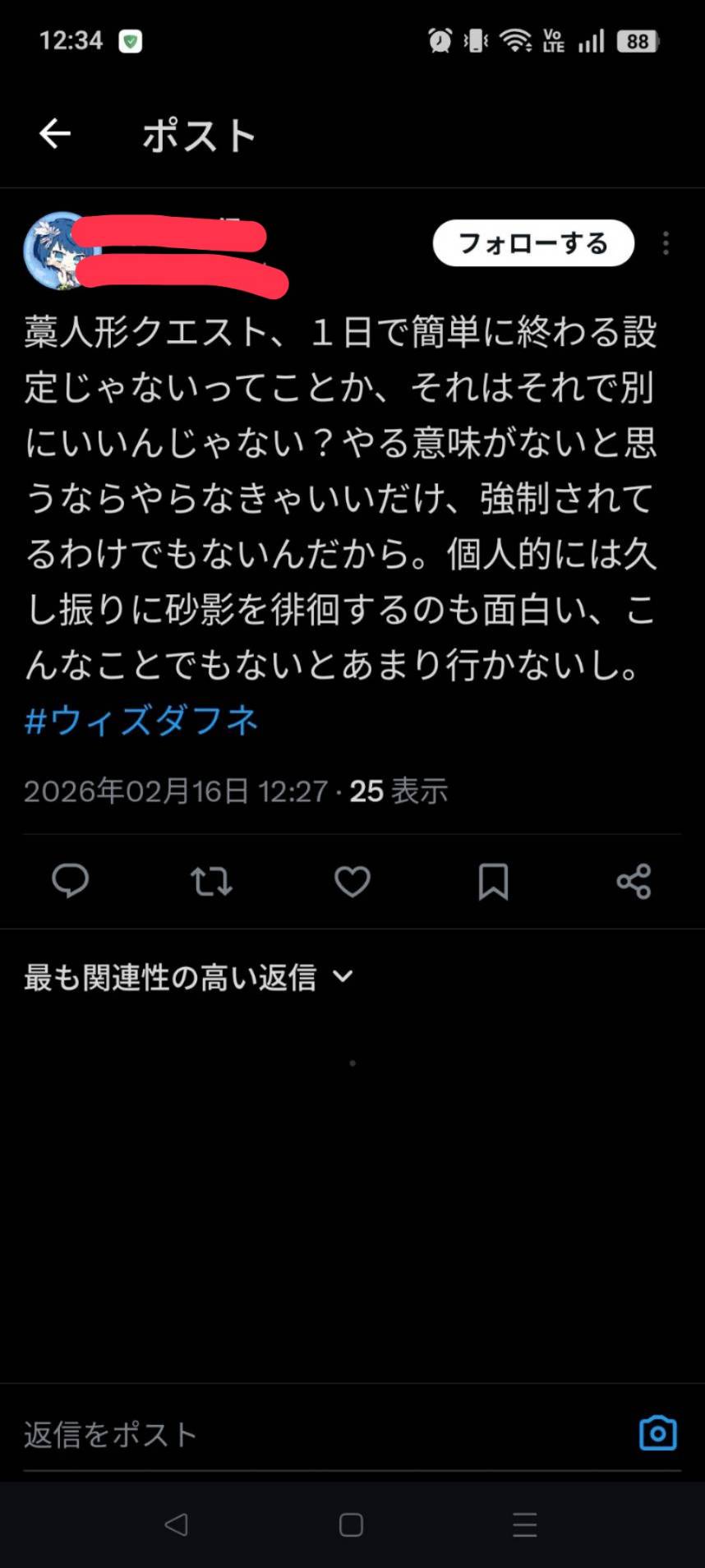Tap the system home button
705x1568 pixels.
[x=351, y=1525]
